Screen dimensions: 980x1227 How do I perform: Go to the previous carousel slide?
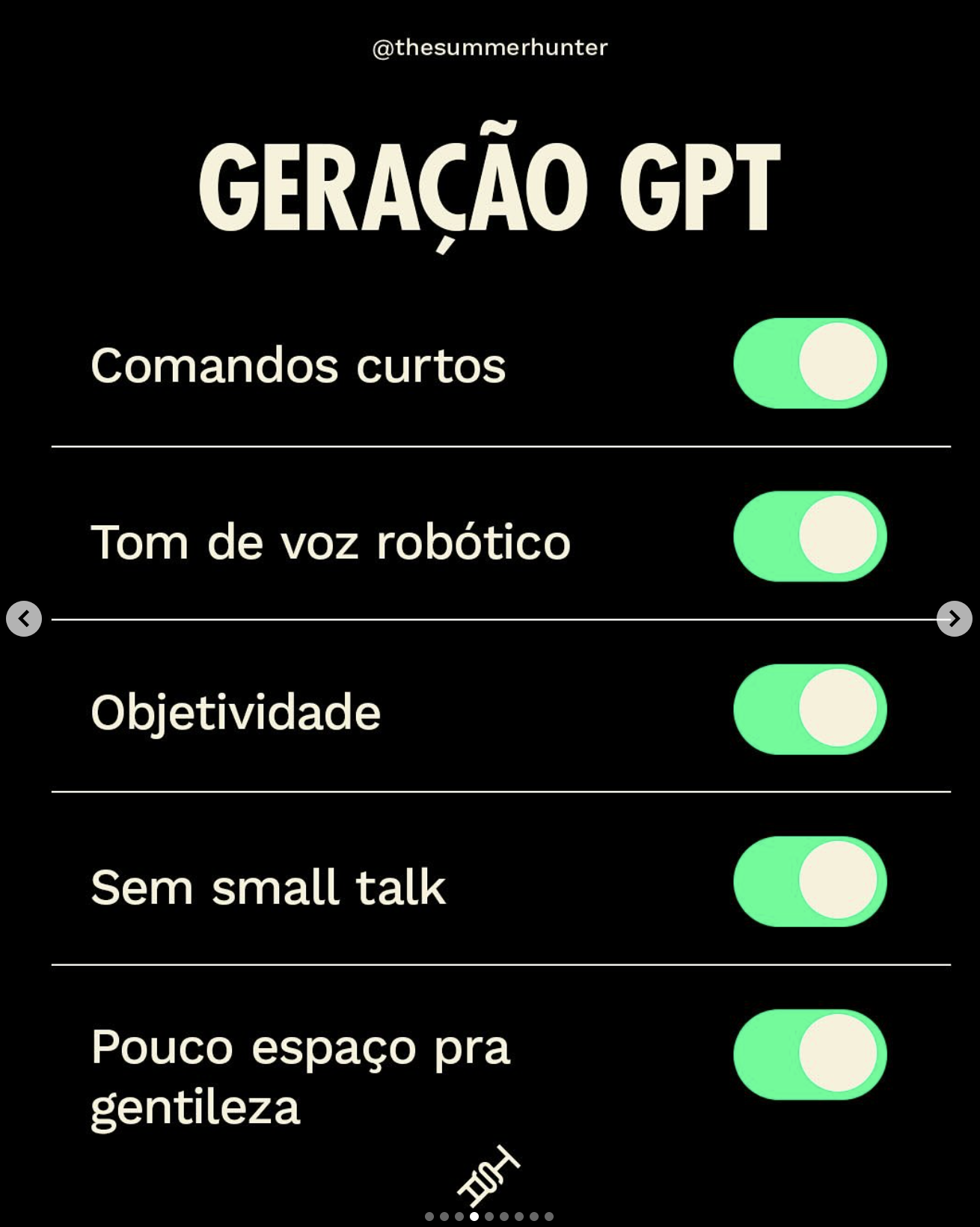[24, 619]
